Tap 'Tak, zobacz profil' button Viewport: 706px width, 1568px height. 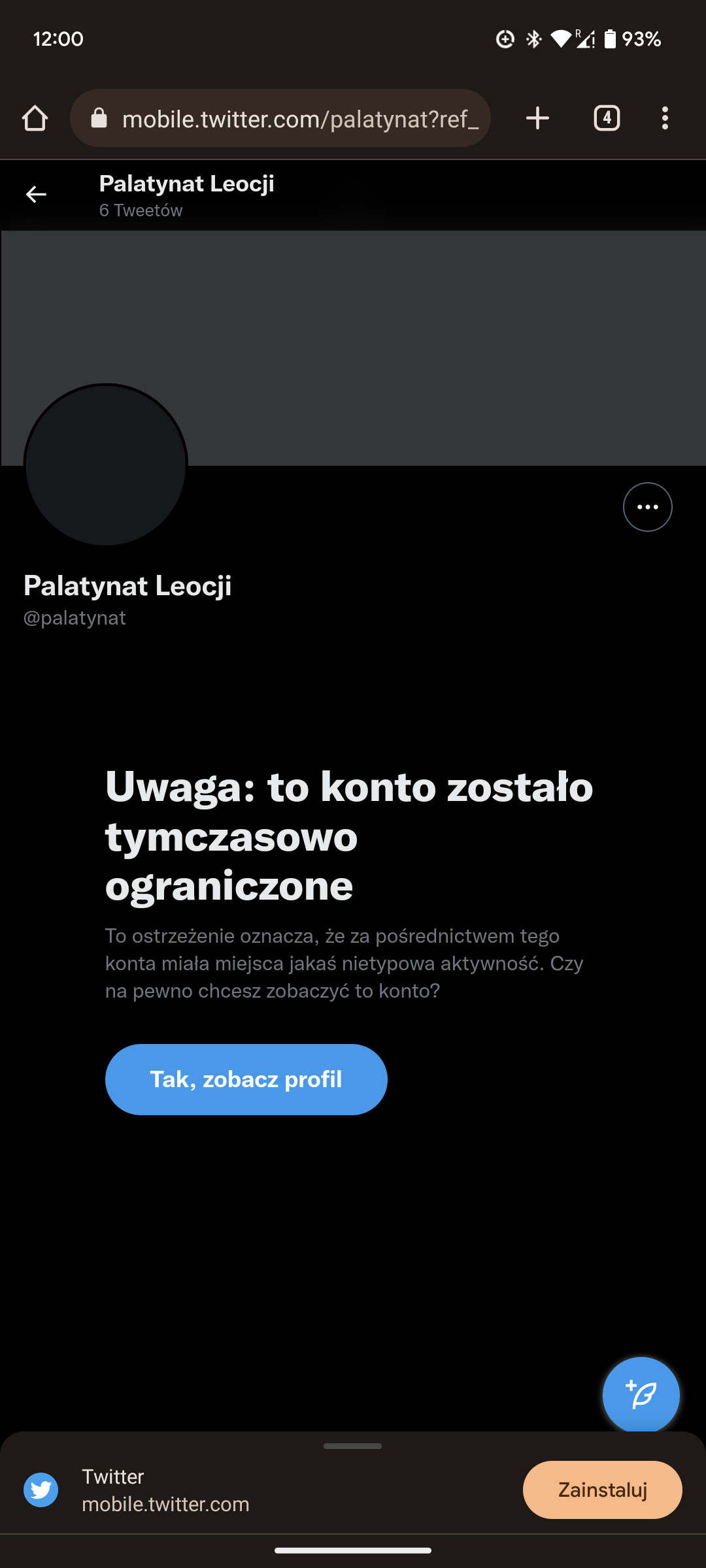click(246, 1079)
